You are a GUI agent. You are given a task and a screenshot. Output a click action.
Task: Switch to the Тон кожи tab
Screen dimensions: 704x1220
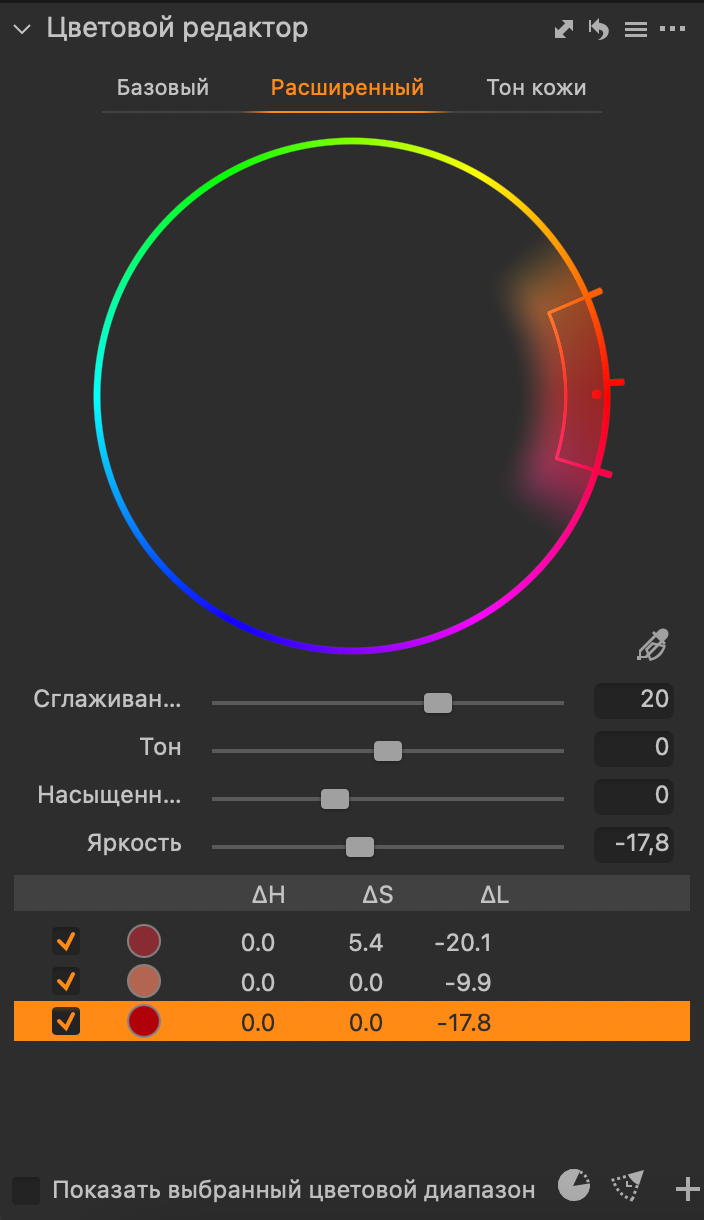[535, 88]
